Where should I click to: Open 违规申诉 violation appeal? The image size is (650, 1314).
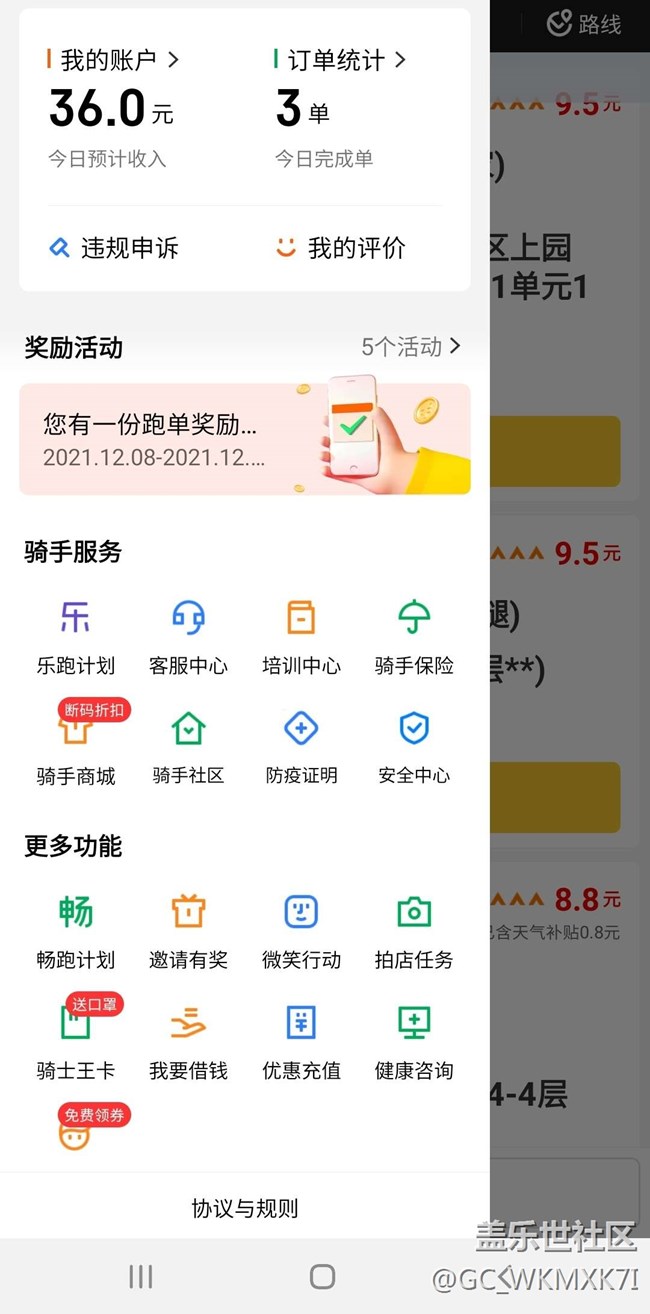115,248
